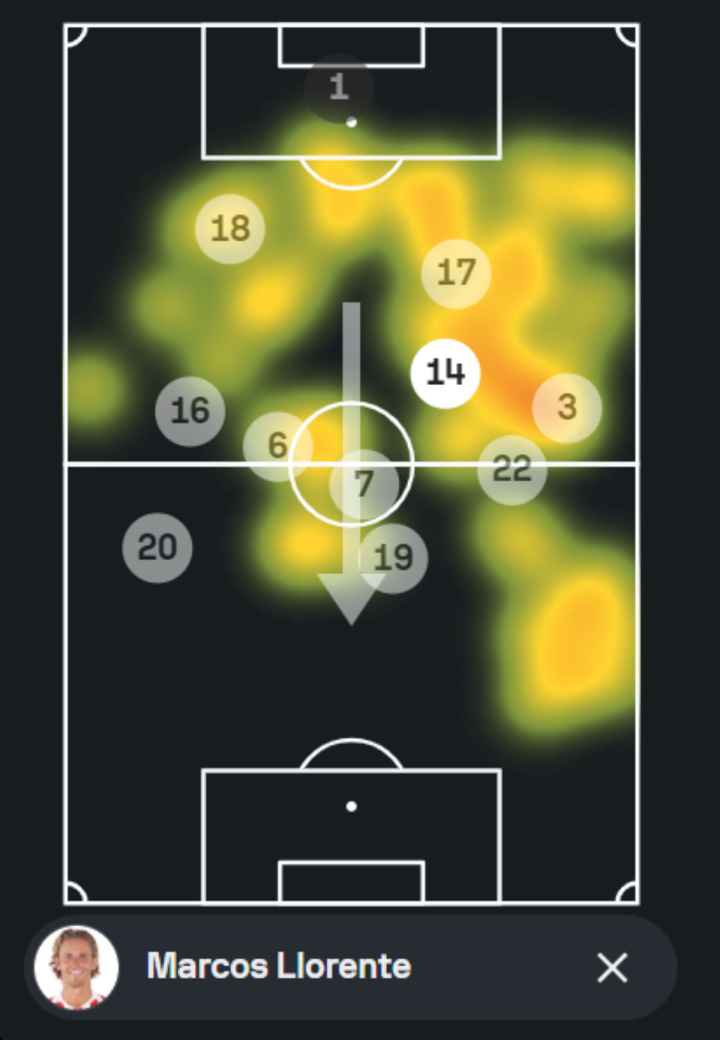Dismiss the Marcos Llorente heatmap
720x1040 pixels.
[x=611, y=967]
